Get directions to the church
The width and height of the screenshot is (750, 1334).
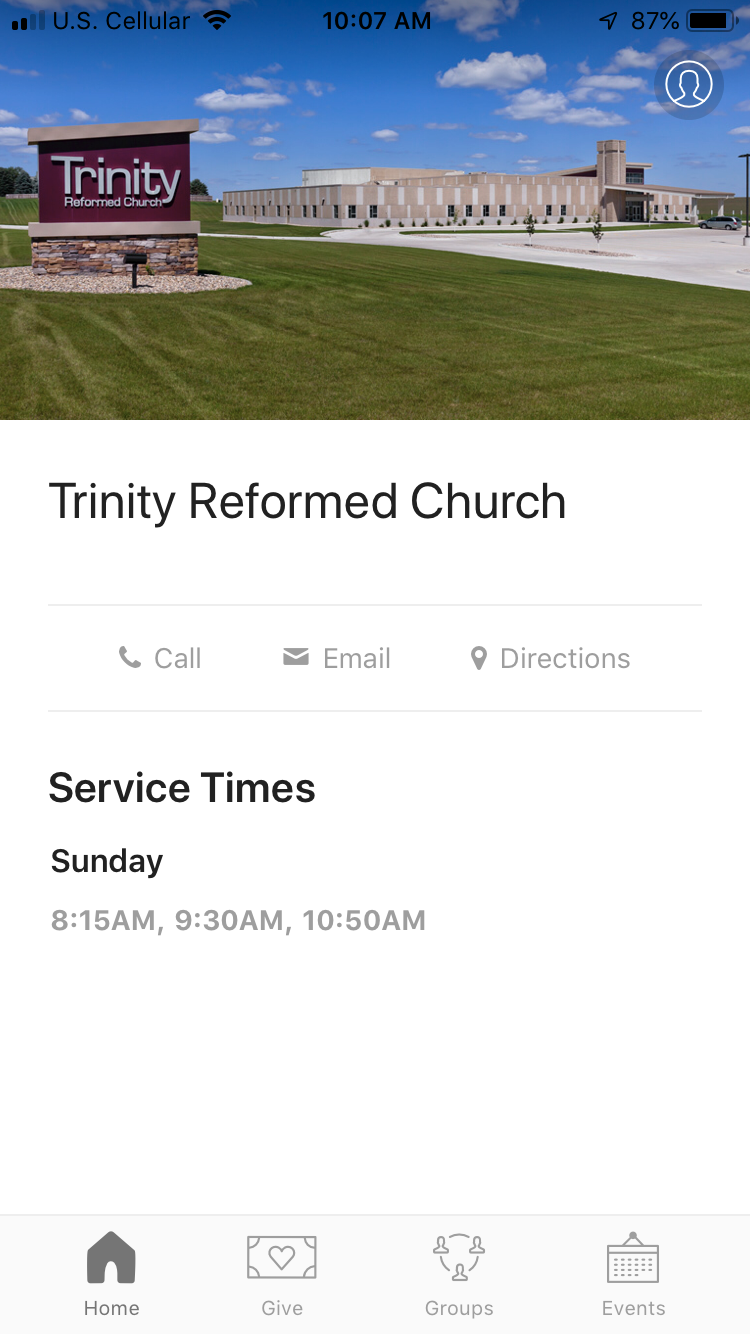point(550,658)
